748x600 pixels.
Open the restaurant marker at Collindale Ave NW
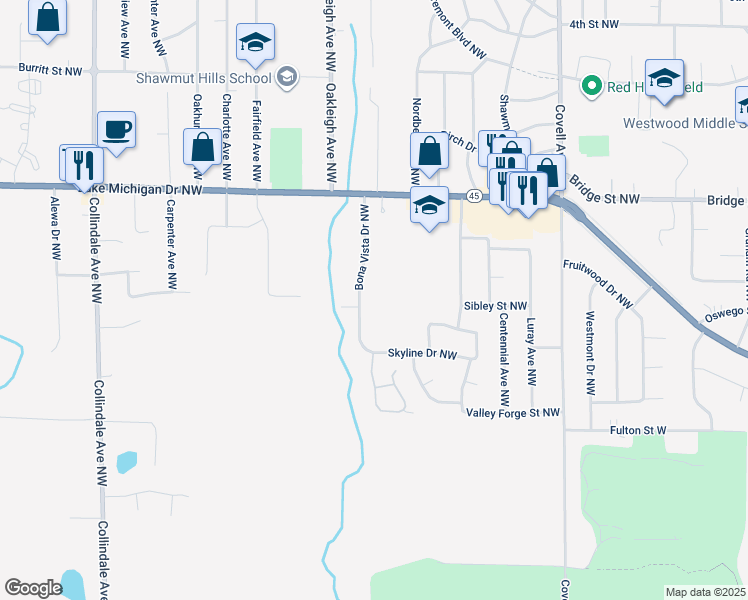[x=84, y=166]
